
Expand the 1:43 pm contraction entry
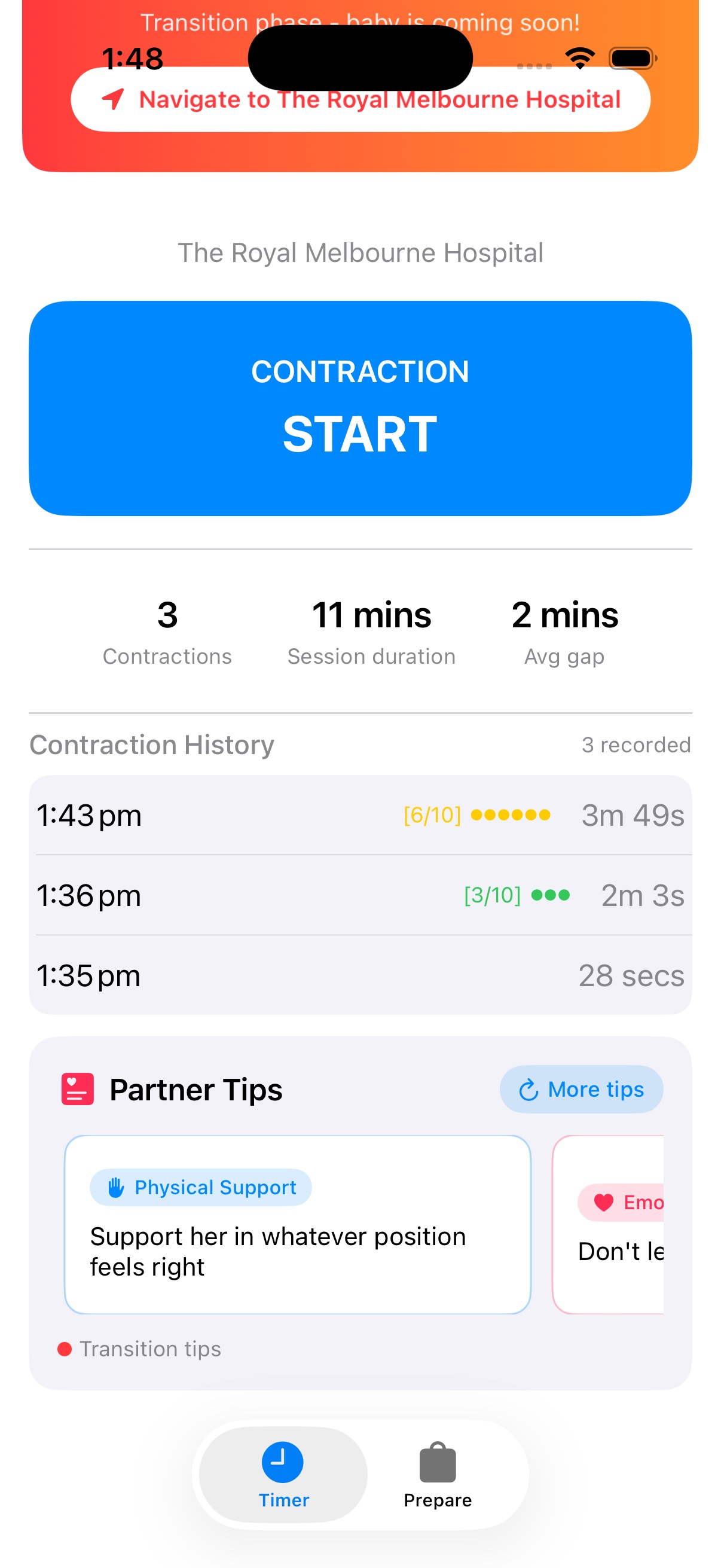tap(360, 815)
